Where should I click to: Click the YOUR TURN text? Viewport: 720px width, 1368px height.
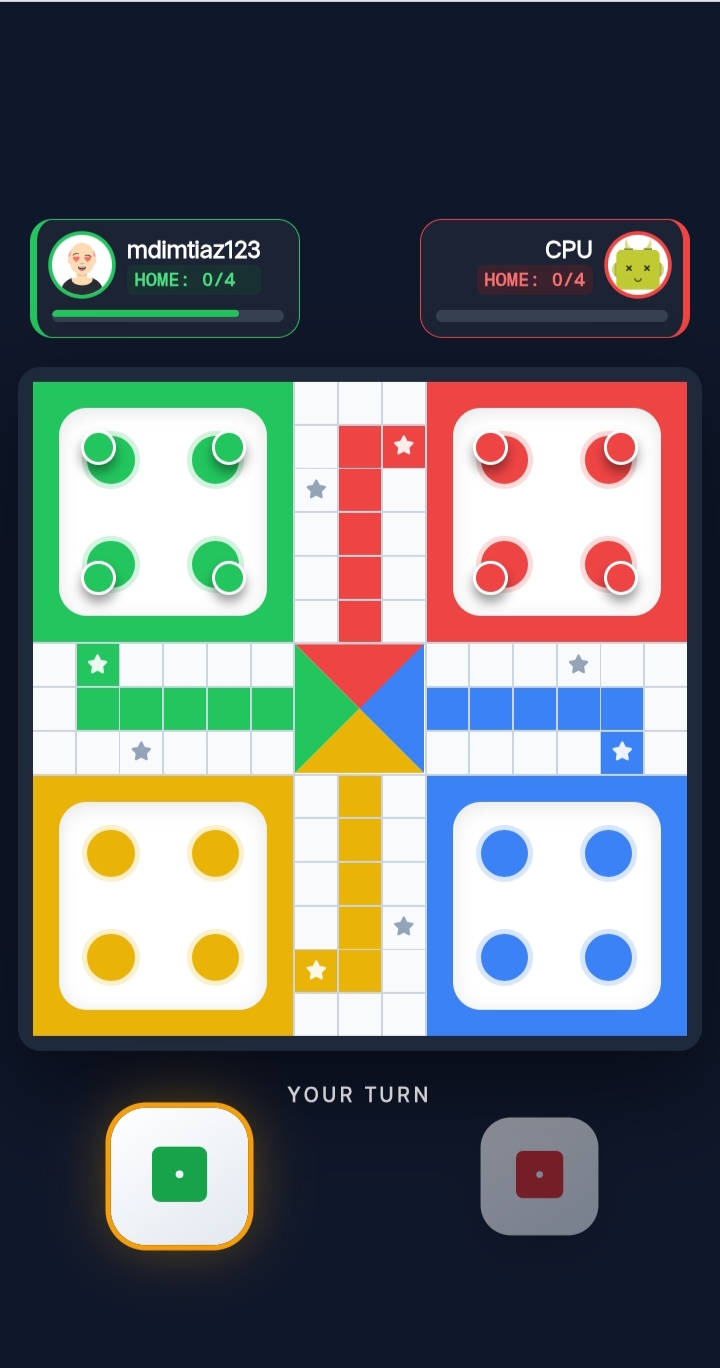359,1094
